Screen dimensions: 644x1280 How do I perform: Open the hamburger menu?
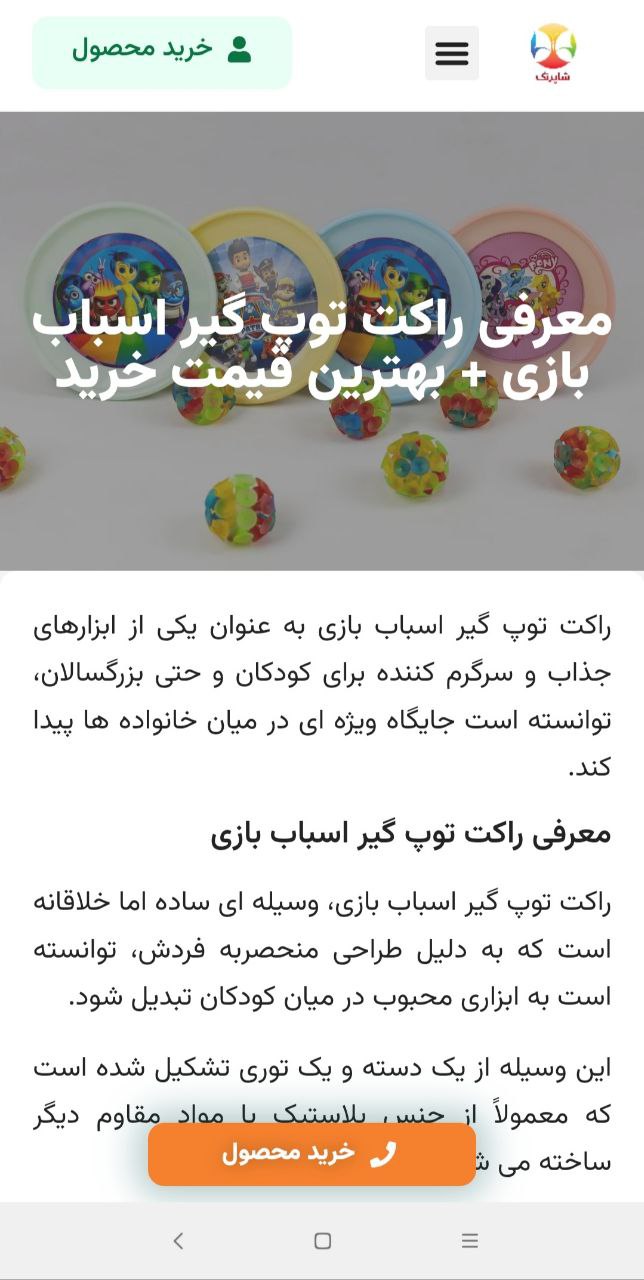pyautogui.click(x=452, y=53)
